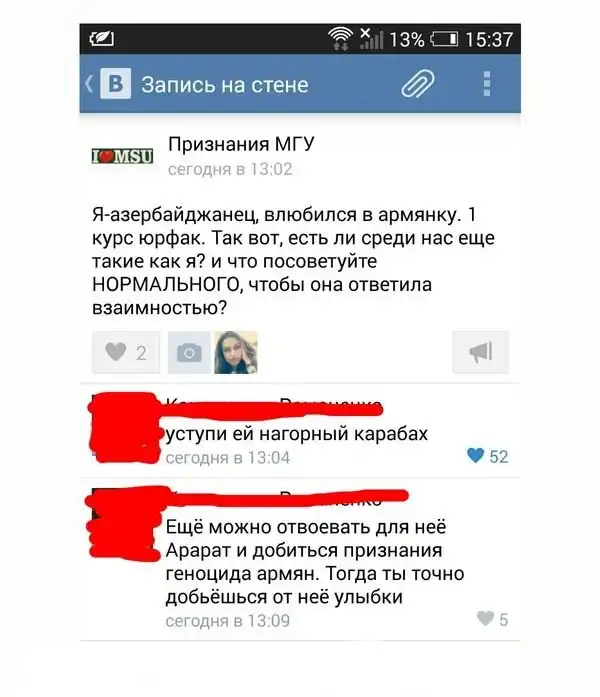Open the three-dot overflow menu
600x697 pixels.
point(487,84)
